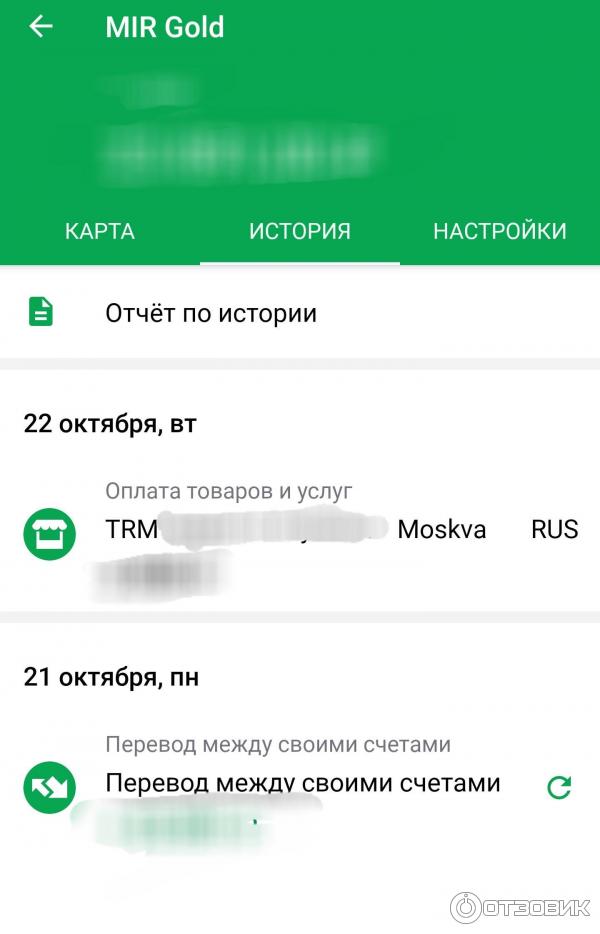This screenshot has height=934, width=600.
Task: Open Отчёт по истории
Action: [210, 313]
